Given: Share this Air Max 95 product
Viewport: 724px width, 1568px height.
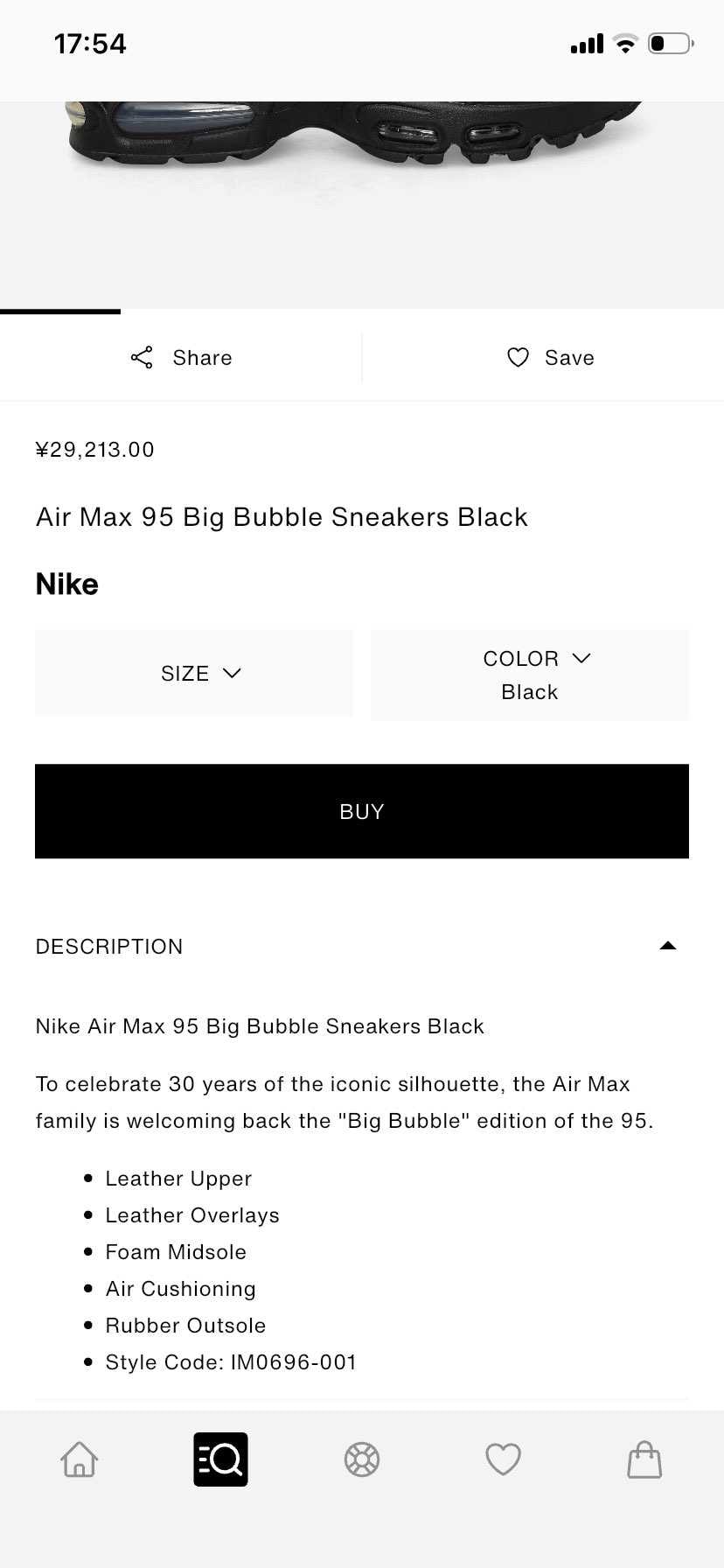Looking at the screenshot, I should (x=181, y=358).
